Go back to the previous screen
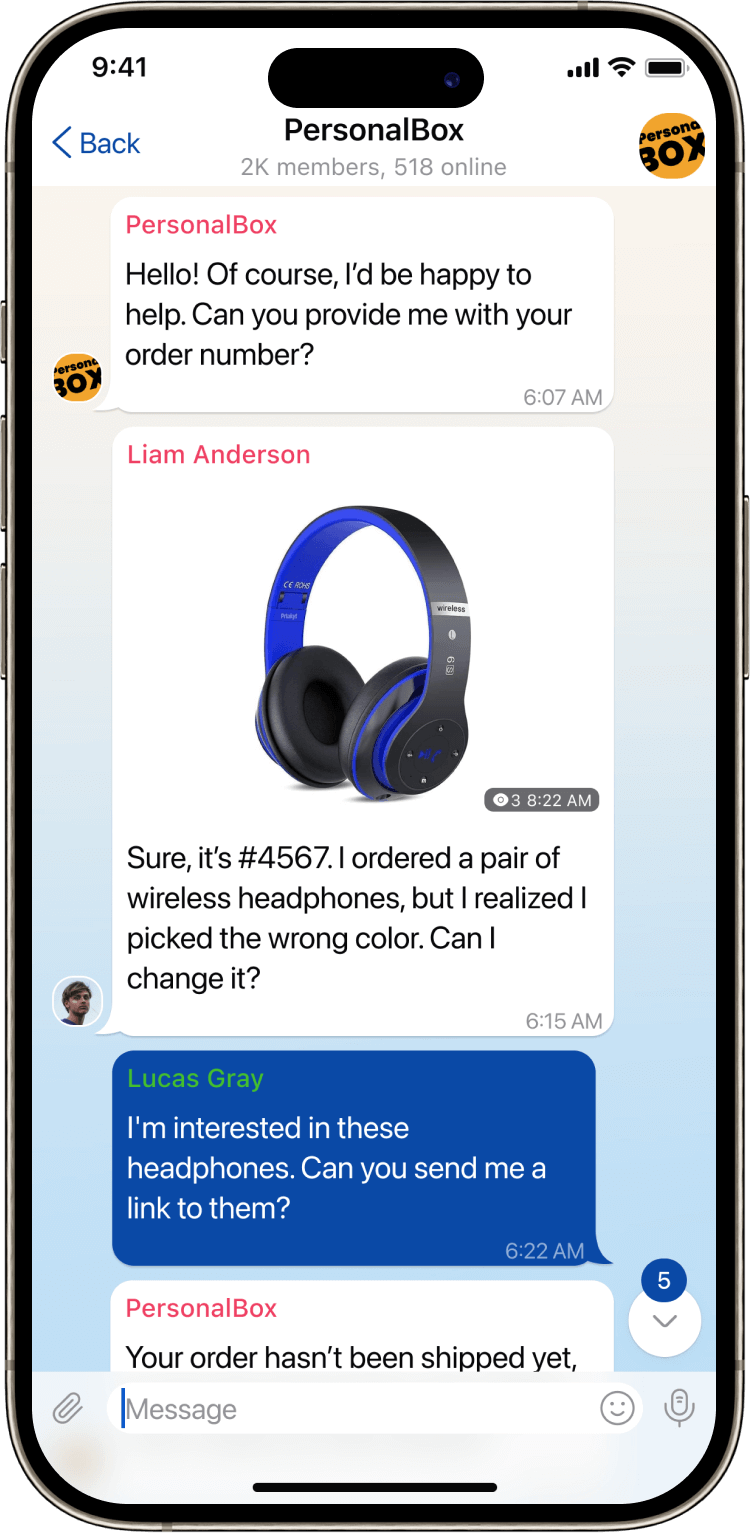The height and width of the screenshot is (1533, 752). coord(96,143)
